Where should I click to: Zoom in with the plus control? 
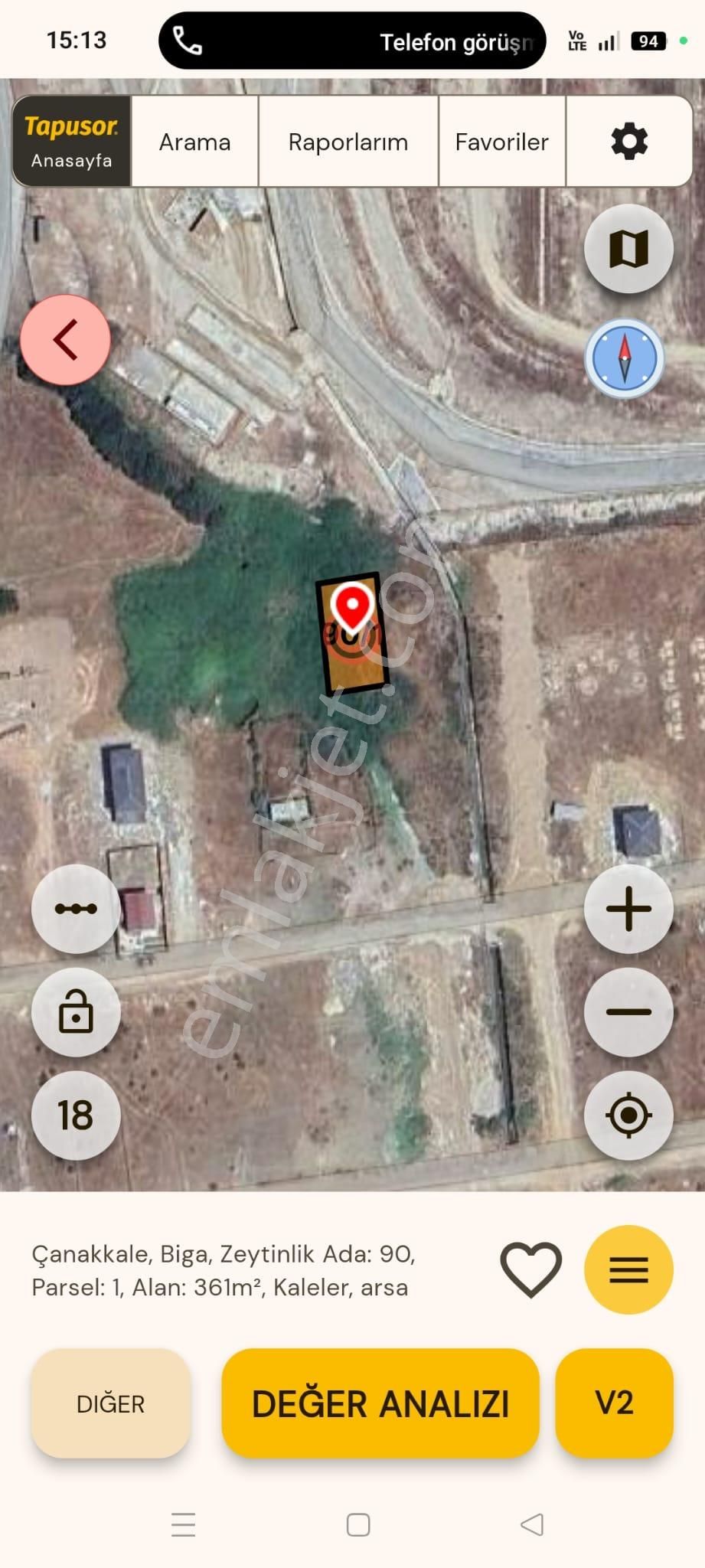coord(628,908)
